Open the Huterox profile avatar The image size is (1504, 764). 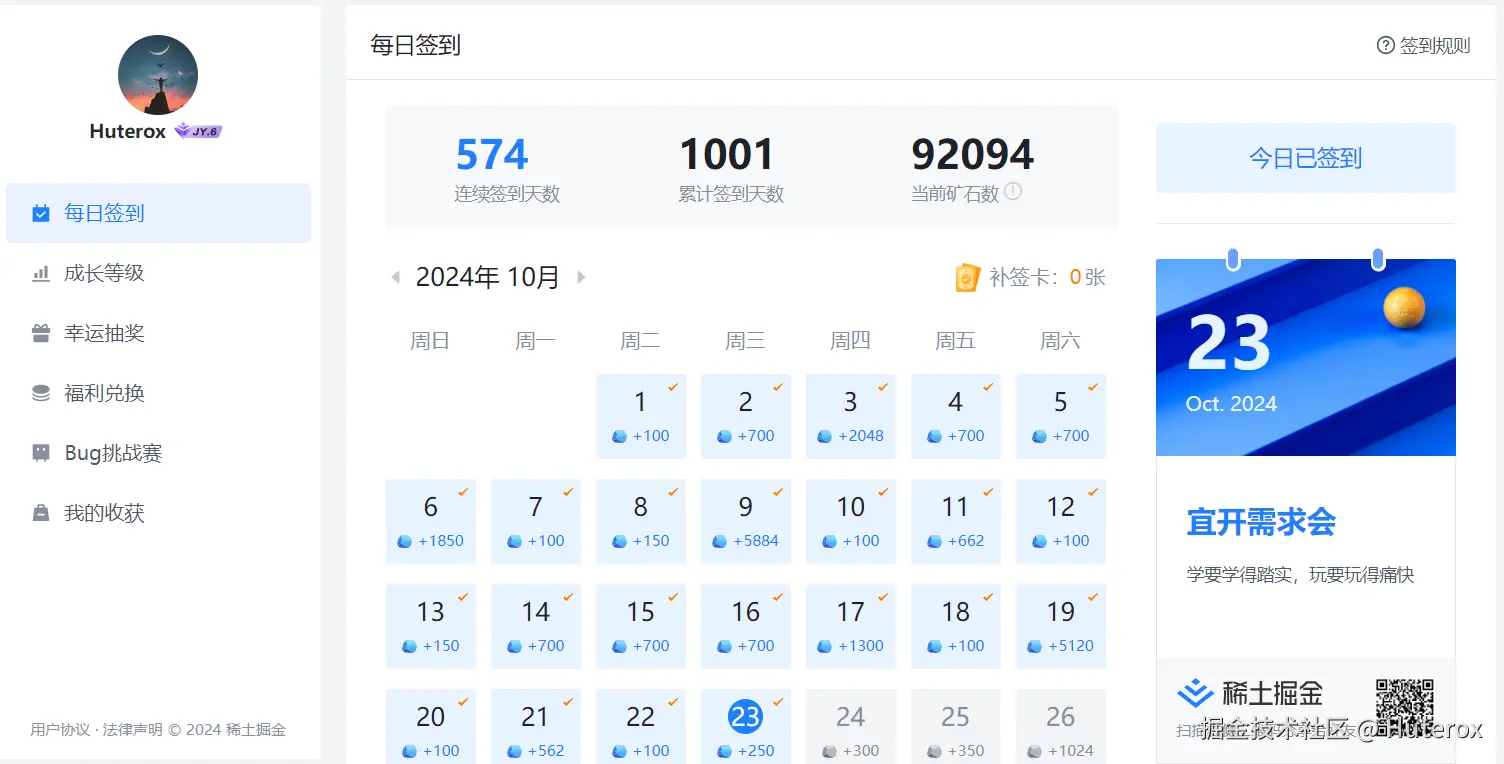[157, 75]
